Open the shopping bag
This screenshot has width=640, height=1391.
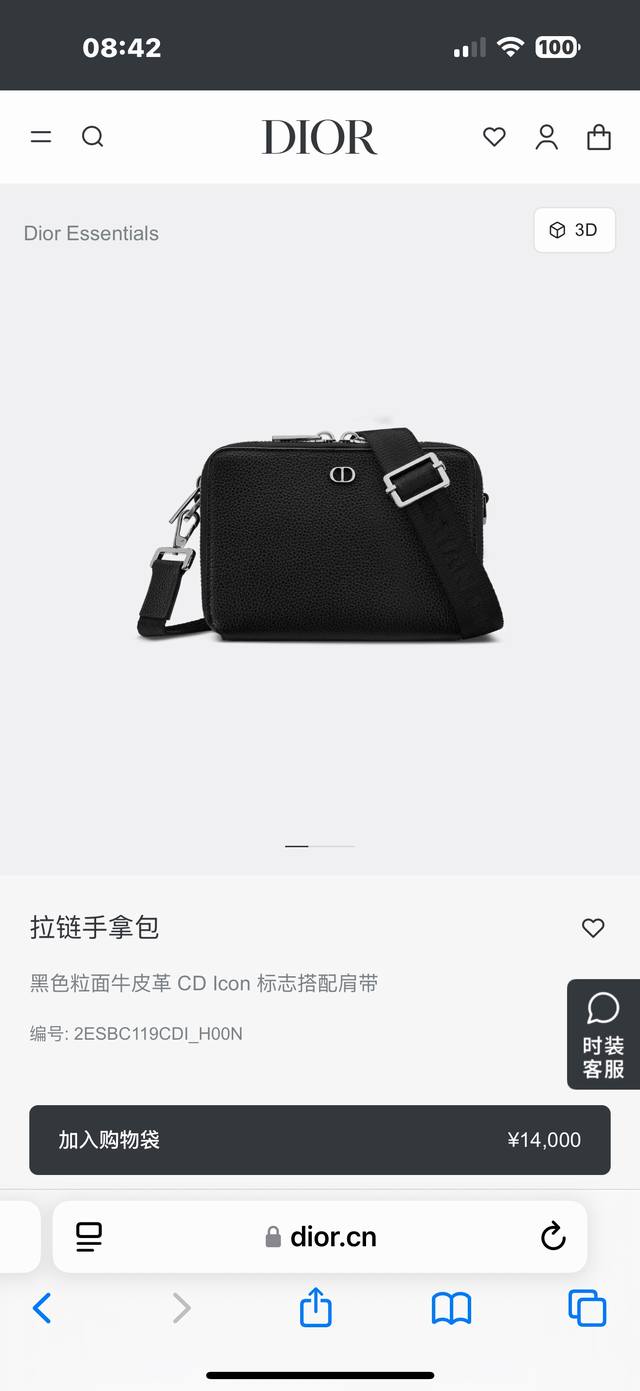[x=599, y=137]
